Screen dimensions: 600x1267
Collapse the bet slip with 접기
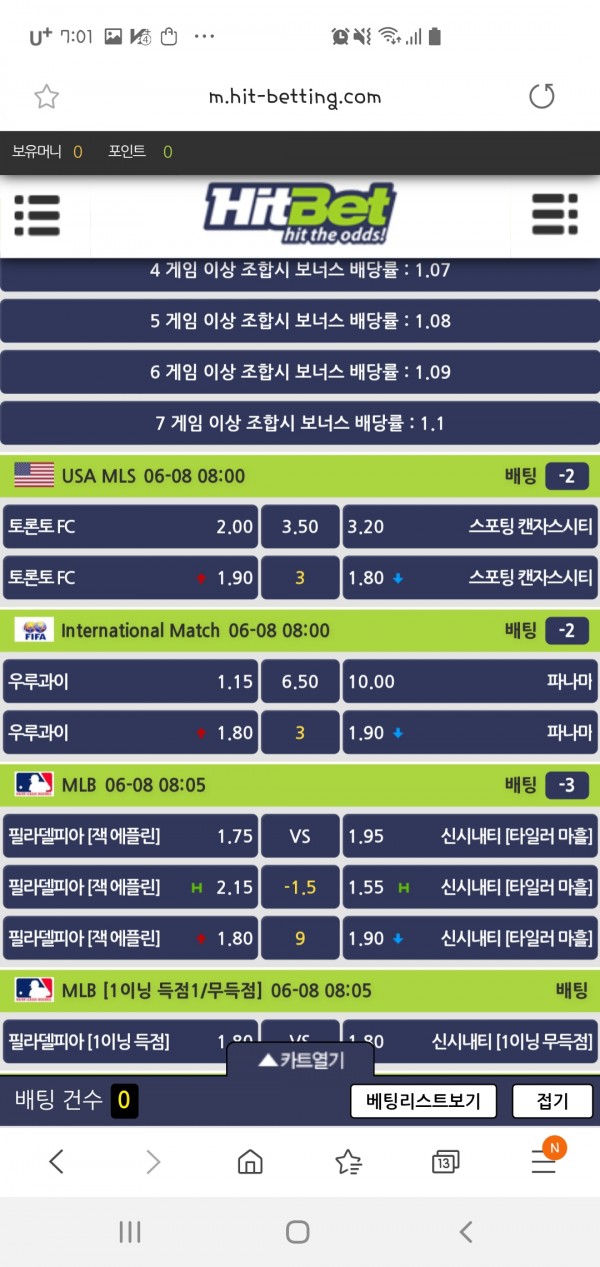552,1101
